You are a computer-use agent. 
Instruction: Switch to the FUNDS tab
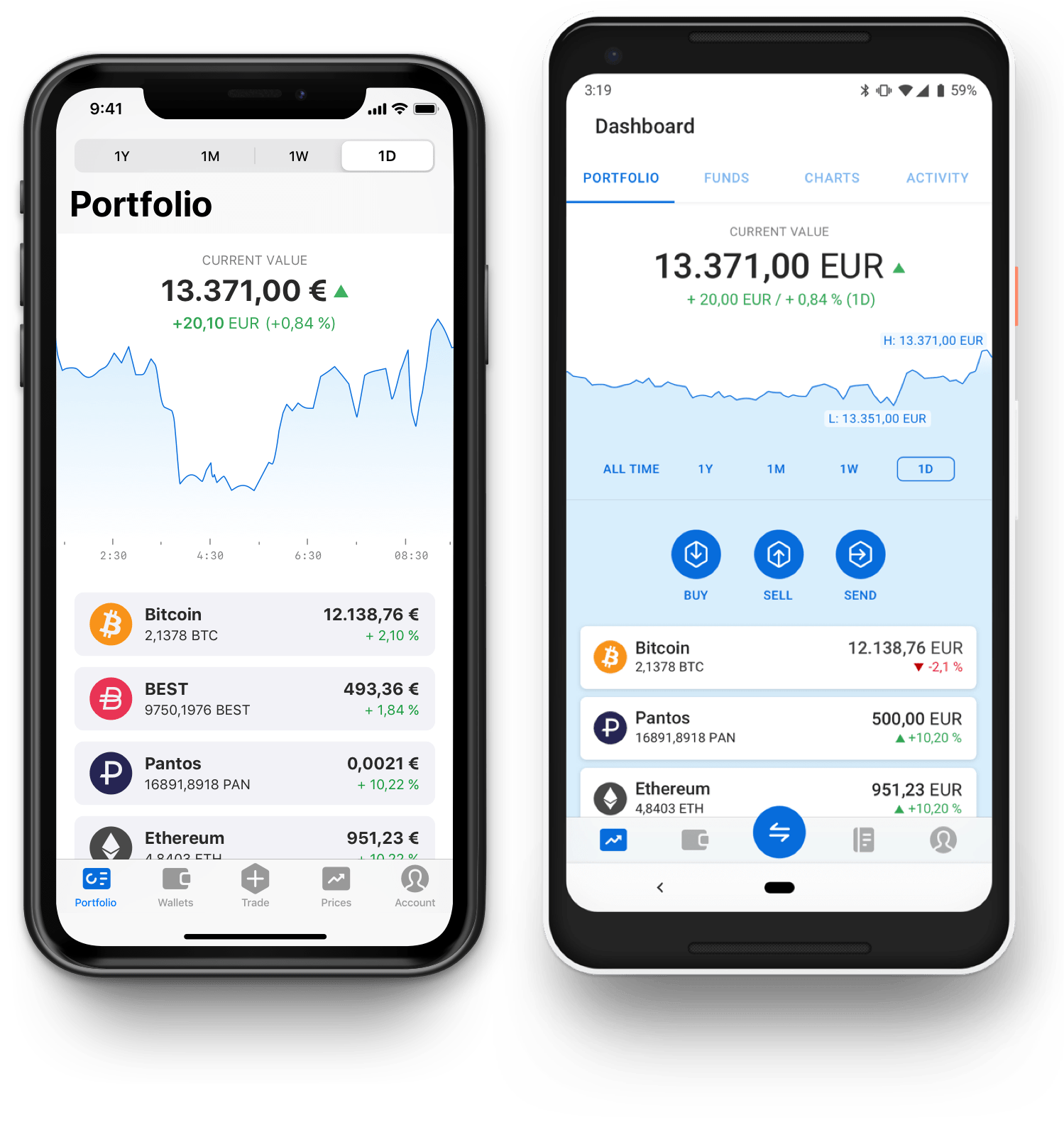pyautogui.click(x=726, y=178)
